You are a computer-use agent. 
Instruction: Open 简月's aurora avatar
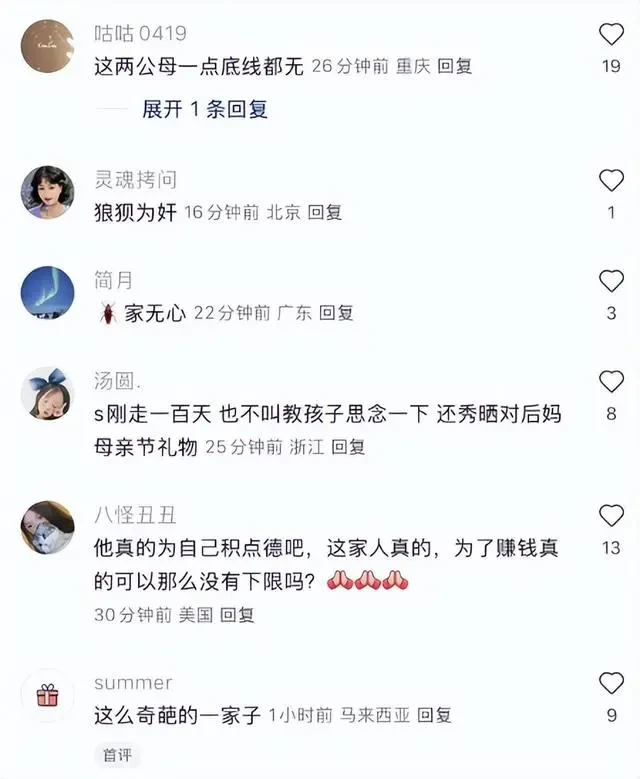[x=48, y=292]
